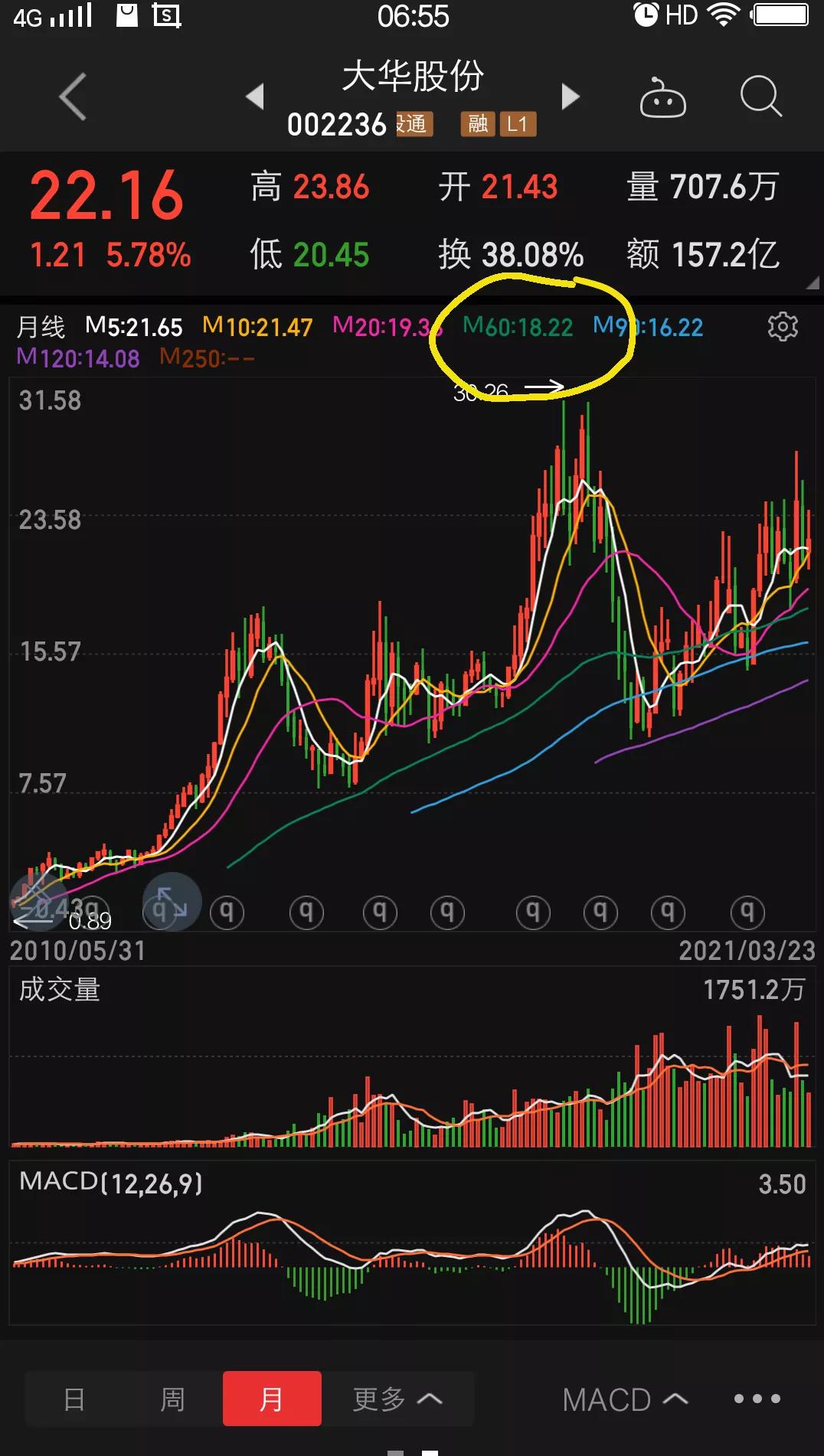Image resolution: width=824 pixels, height=1456 pixels.
Task: Expand the 更多 period menu
Action: coord(399,1398)
